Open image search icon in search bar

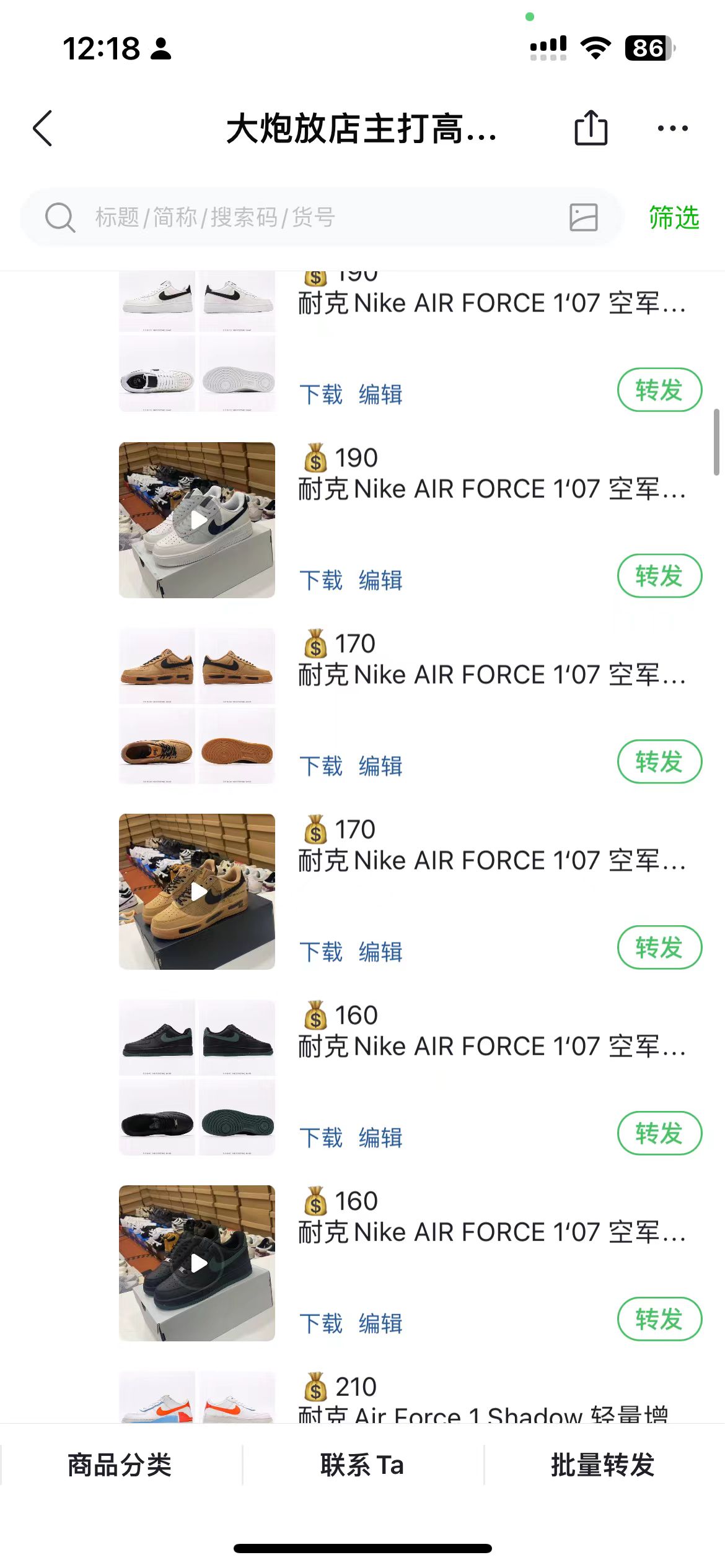pyautogui.click(x=583, y=217)
